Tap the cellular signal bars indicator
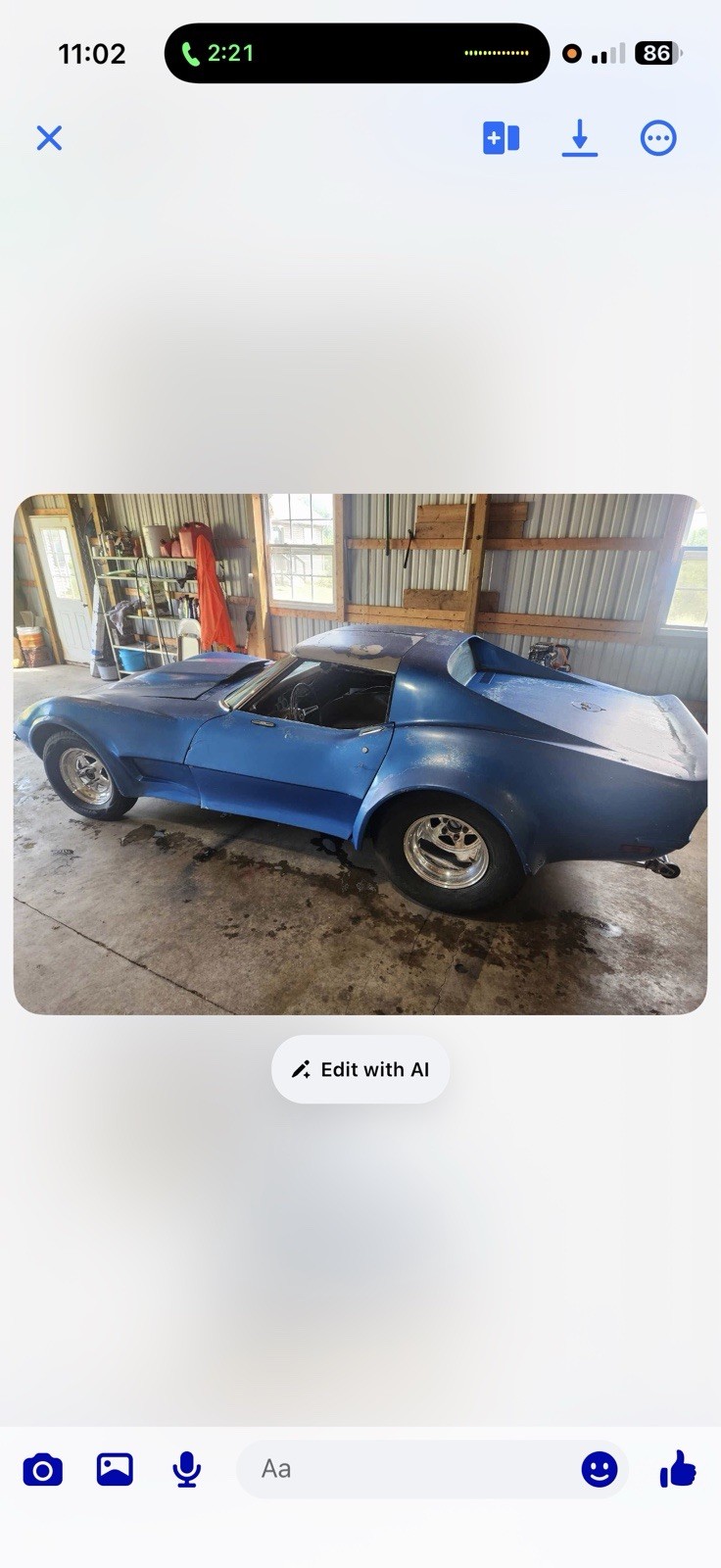The width and height of the screenshot is (721, 1568). [x=609, y=53]
